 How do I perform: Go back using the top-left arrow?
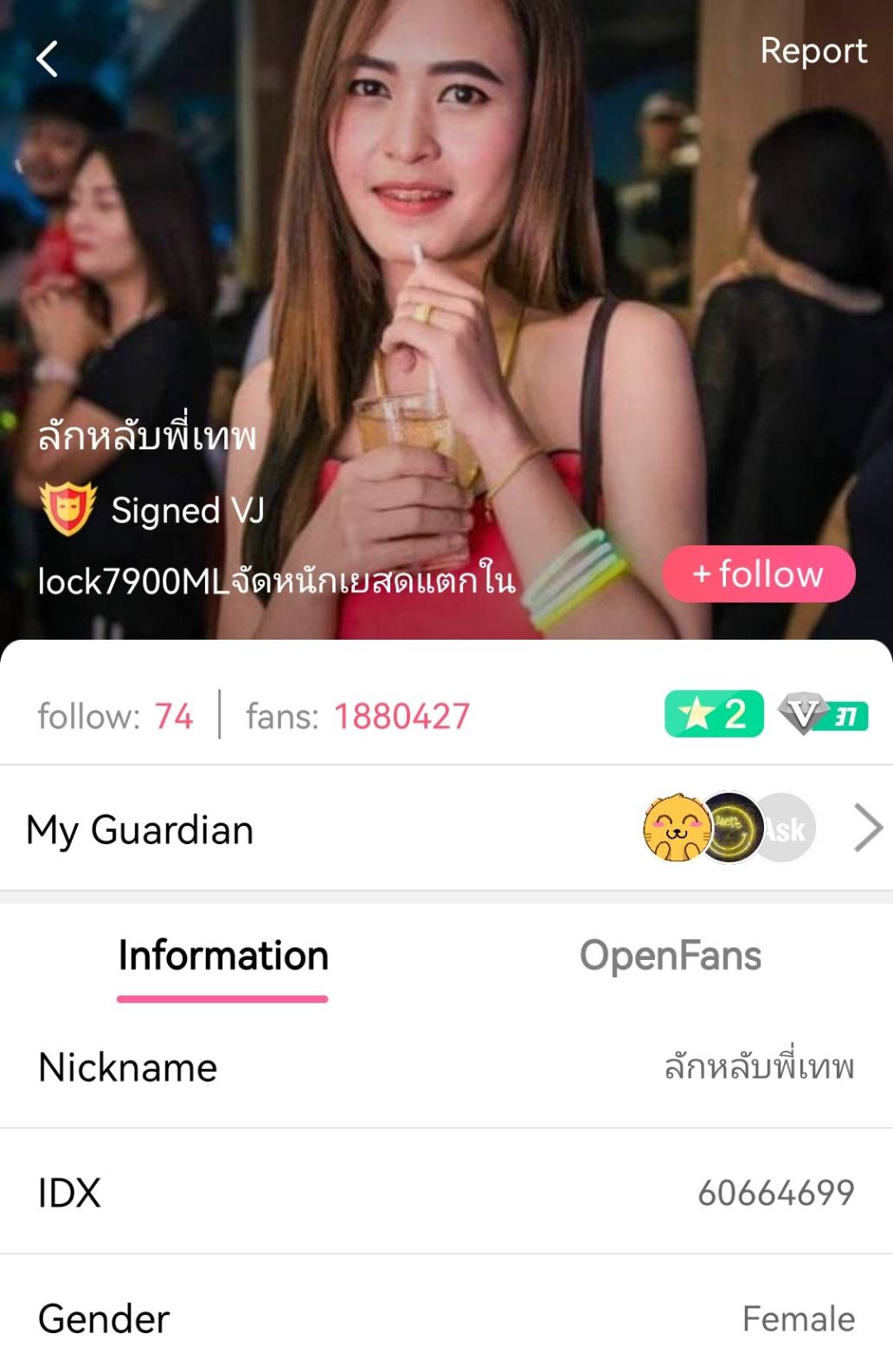click(x=48, y=59)
